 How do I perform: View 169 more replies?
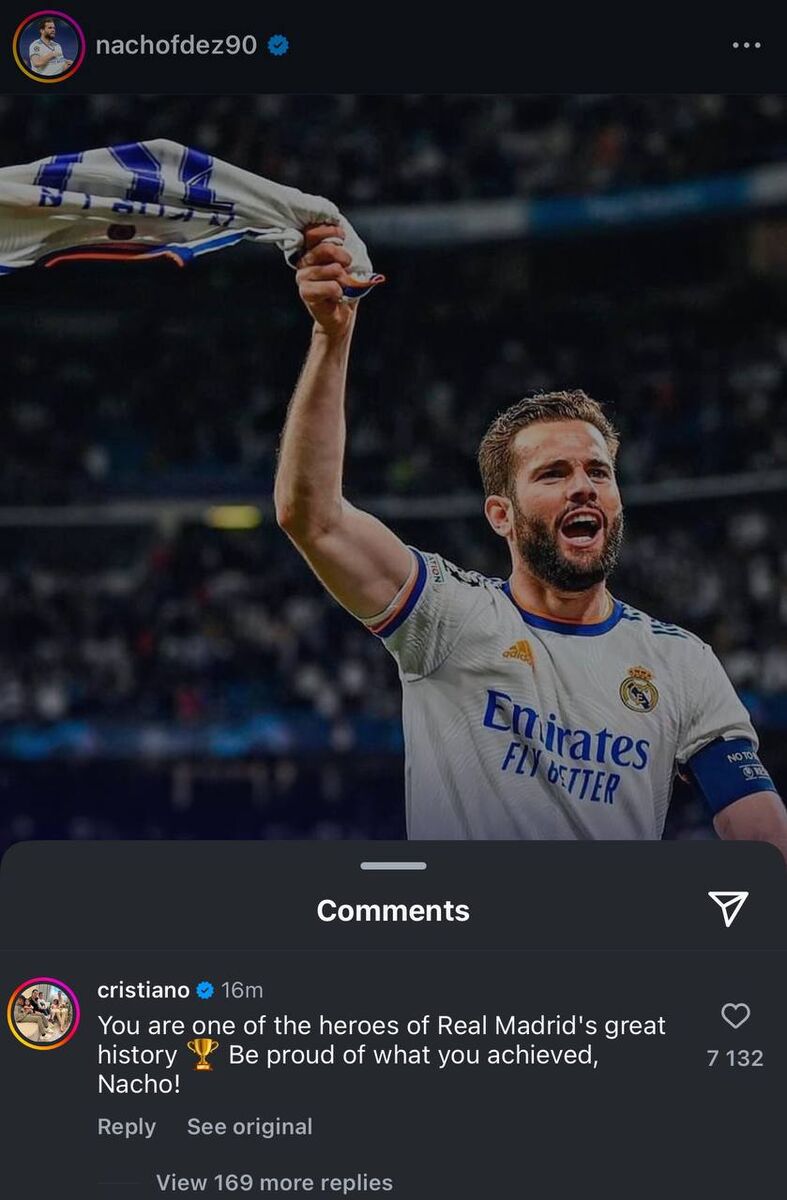click(x=274, y=1182)
